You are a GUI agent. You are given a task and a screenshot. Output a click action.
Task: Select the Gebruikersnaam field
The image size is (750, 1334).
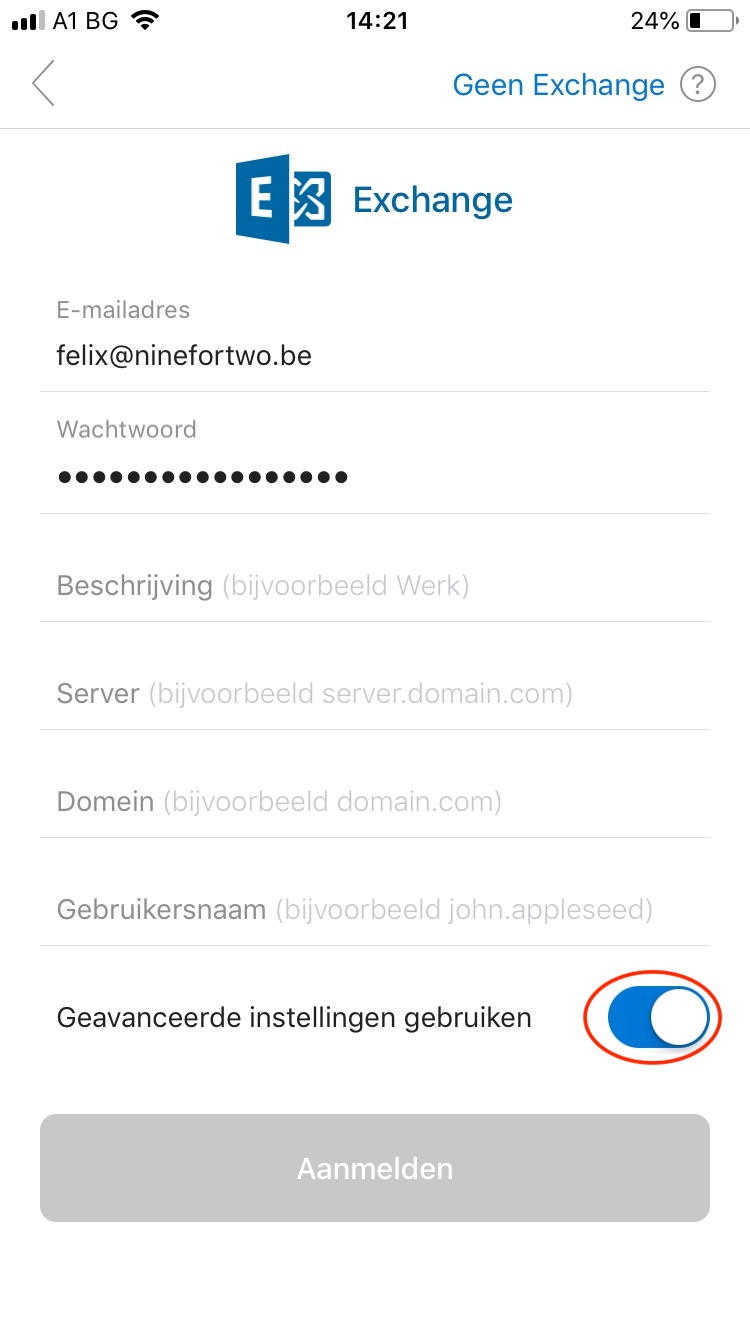[374, 909]
